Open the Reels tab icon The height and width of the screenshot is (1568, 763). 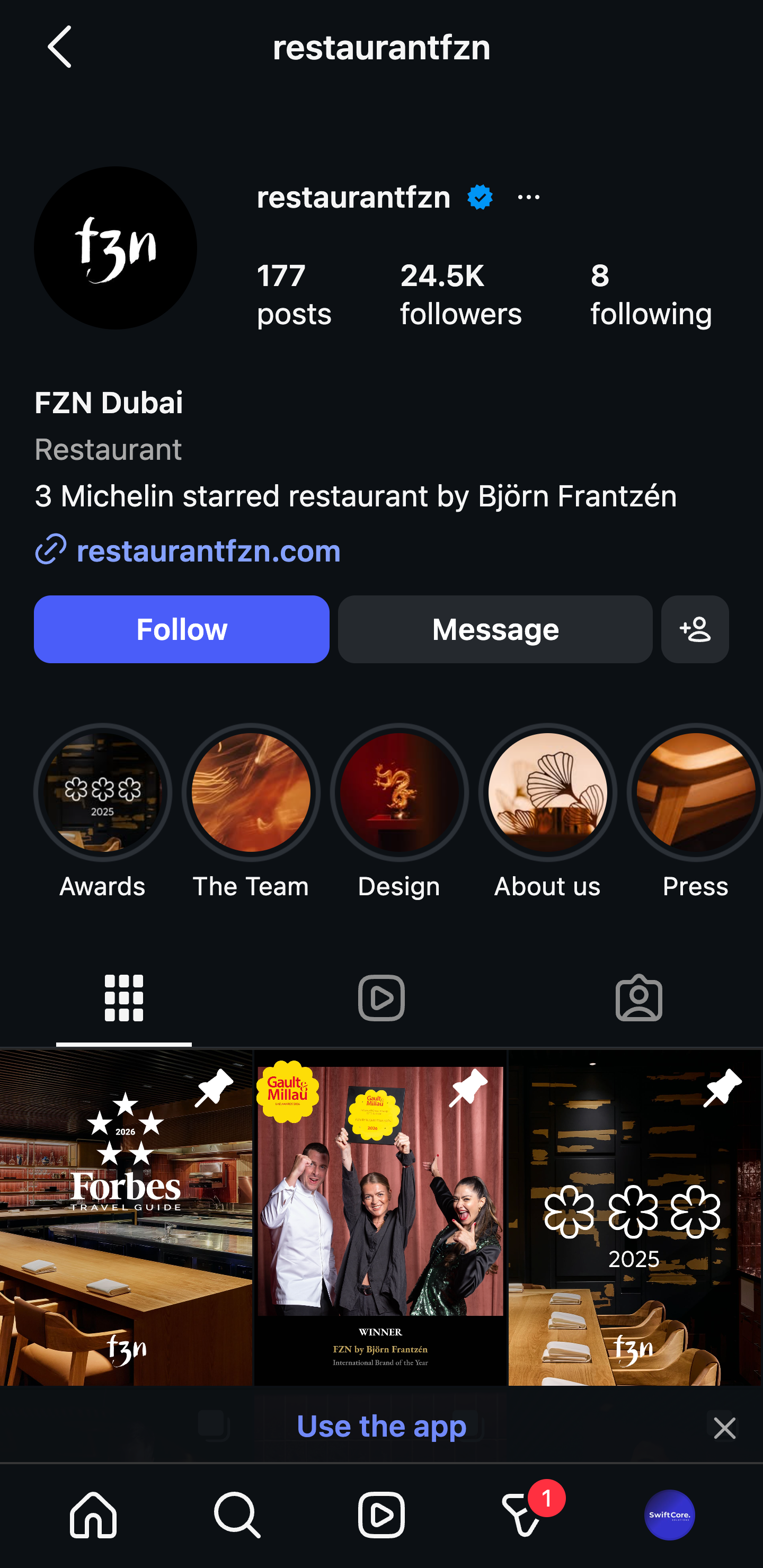pyautogui.click(x=381, y=997)
